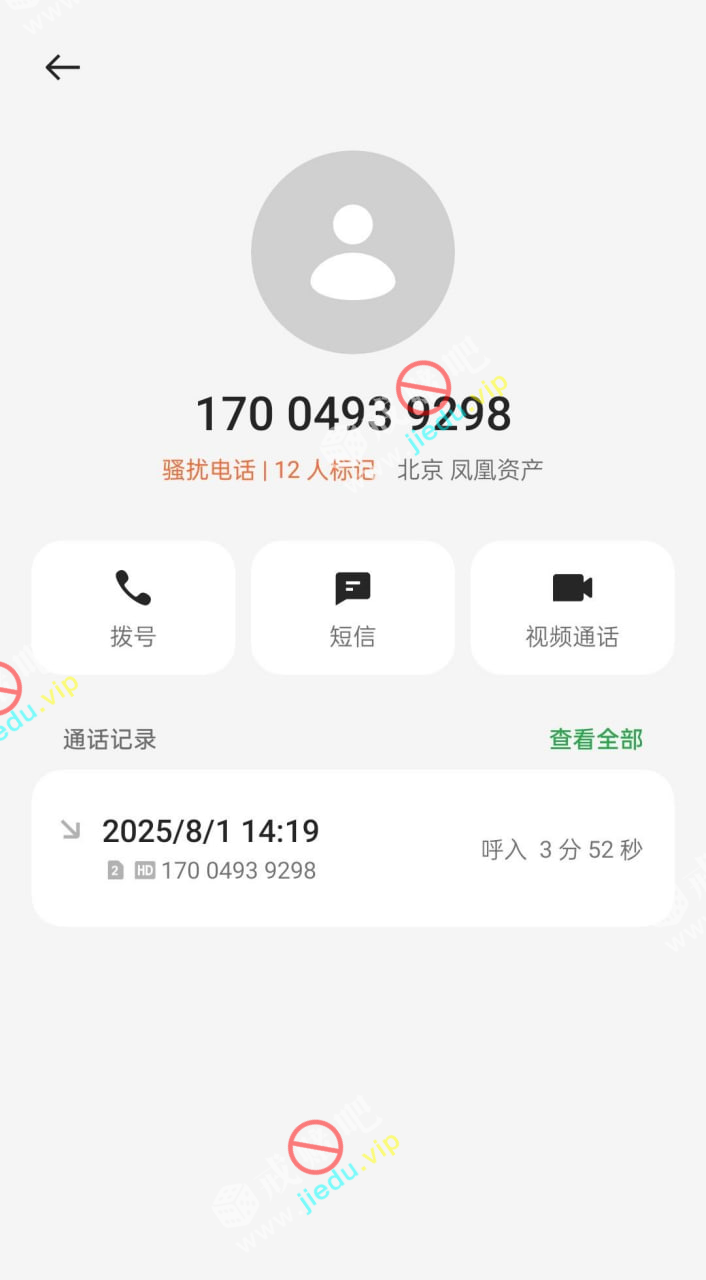Open 查看全部 call history
706x1280 pixels.
tap(595, 739)
